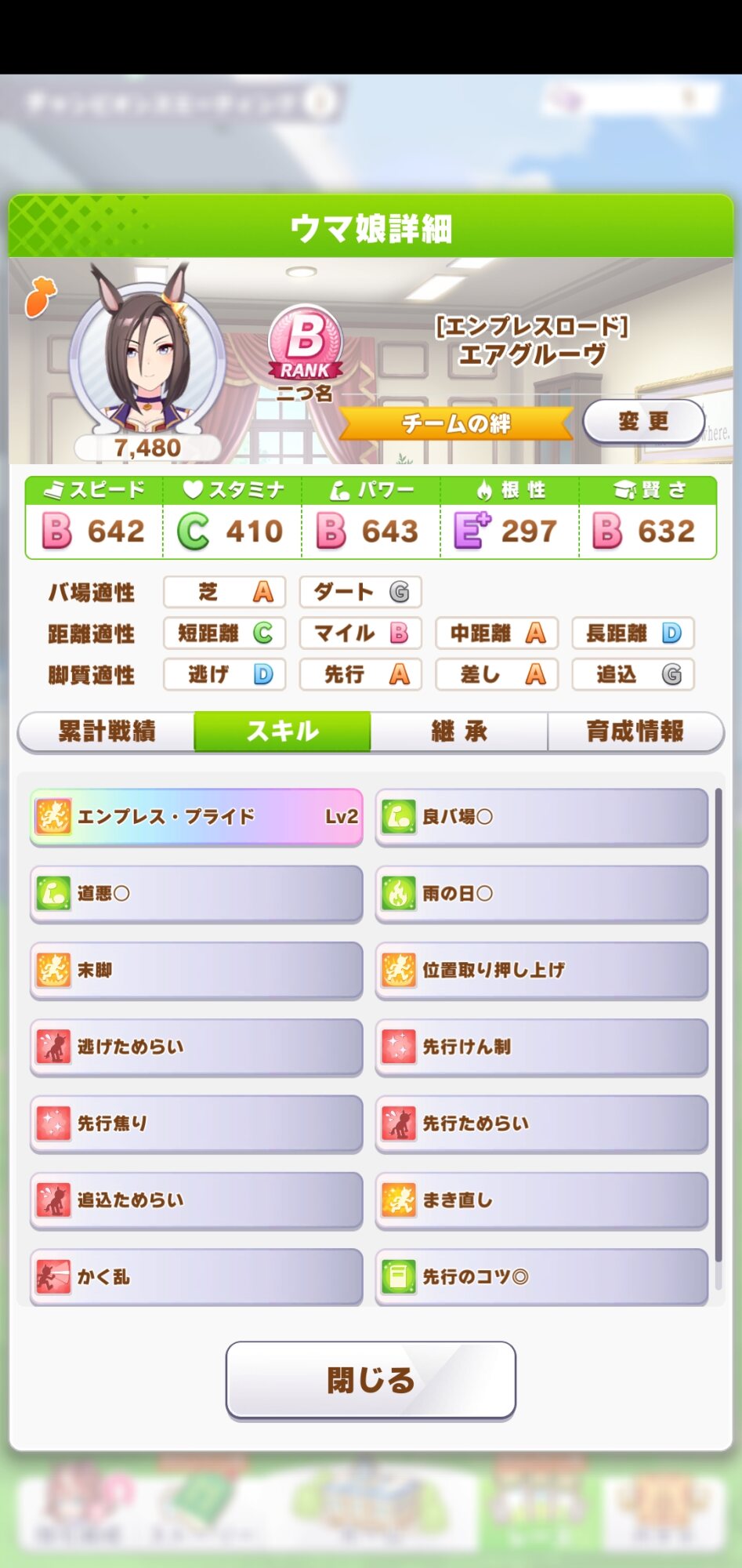View the エンプレス・プライド skill details
Screen dimensions: 742x1568
tap(196, 817)
